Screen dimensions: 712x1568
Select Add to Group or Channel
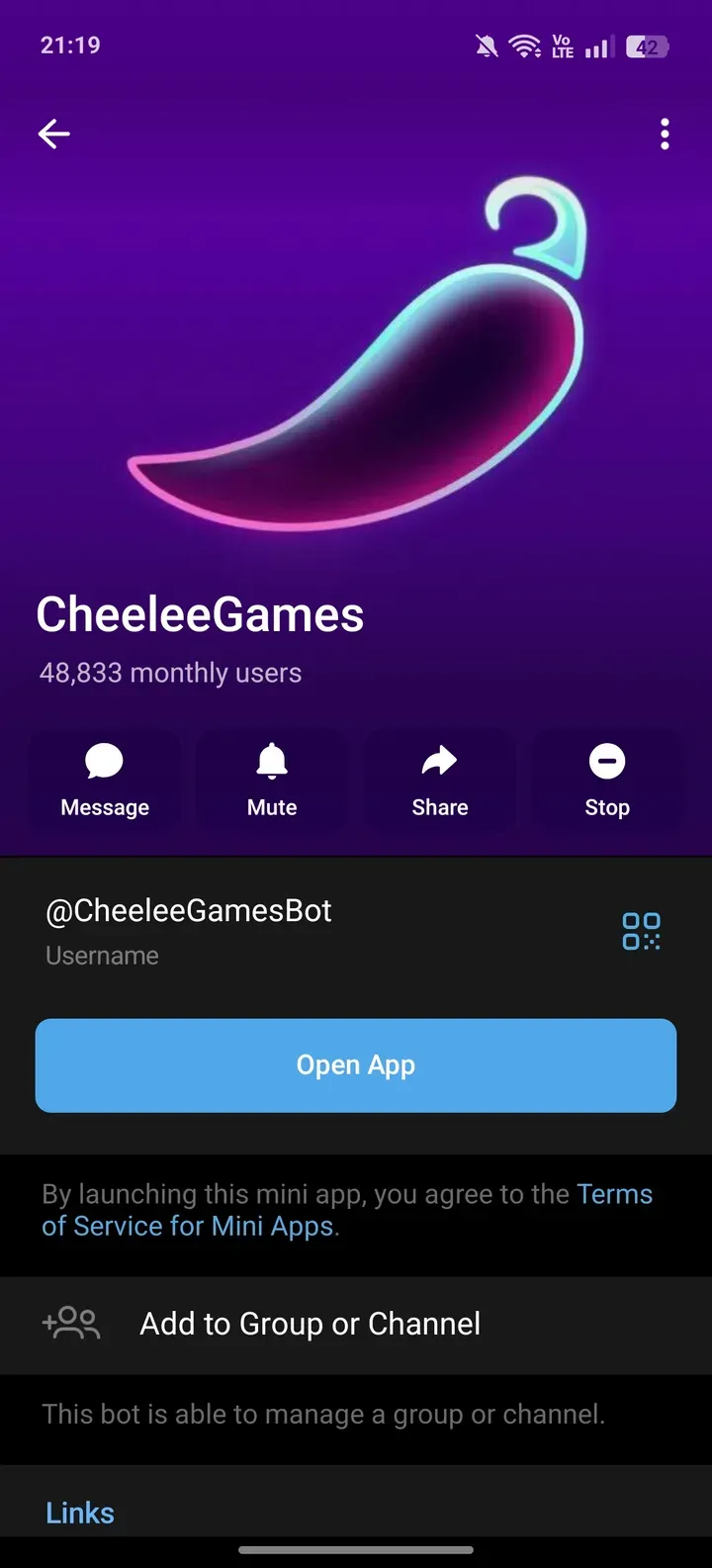coord(309,1323)
